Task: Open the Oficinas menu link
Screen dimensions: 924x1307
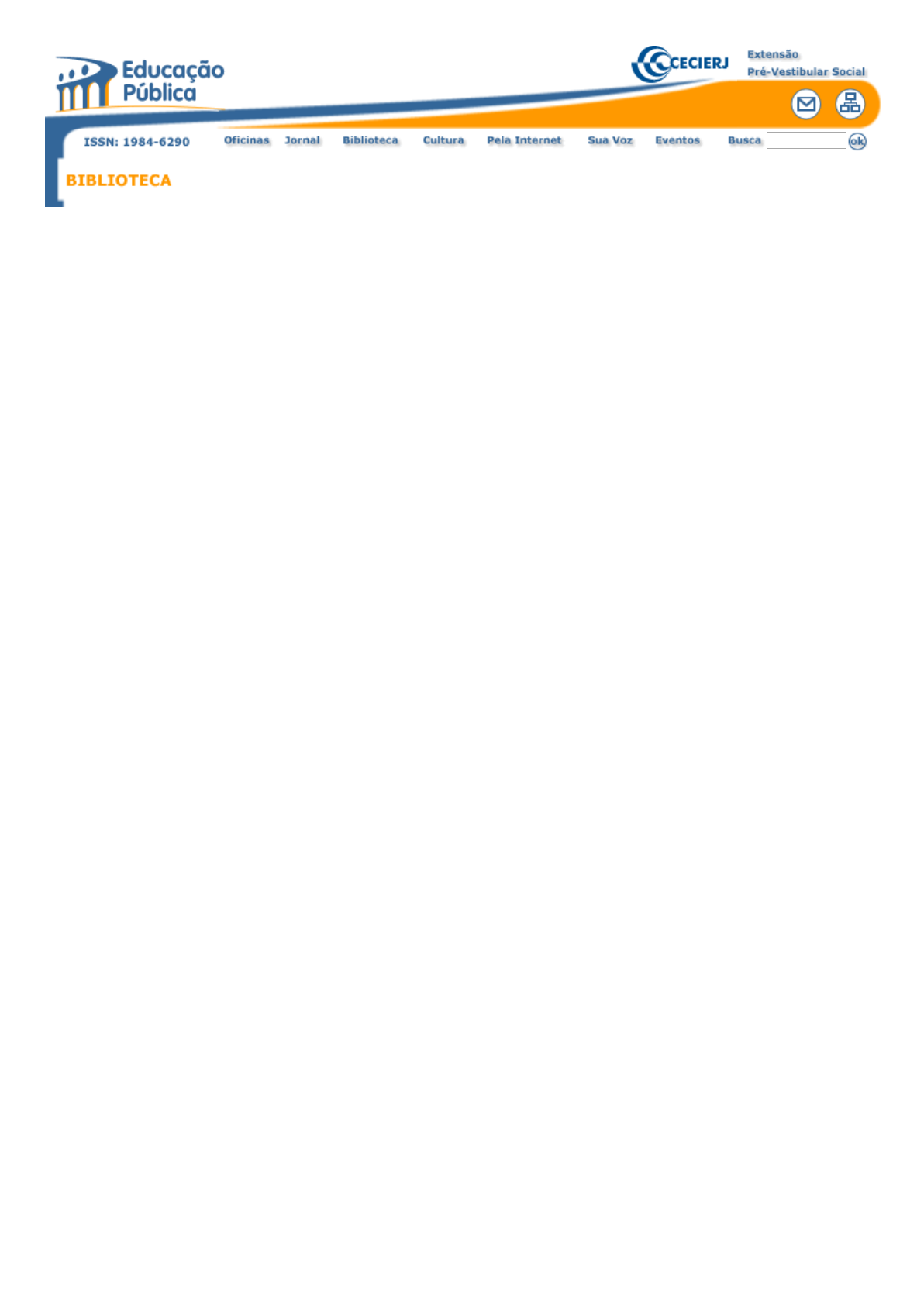Action: (247, 140)
